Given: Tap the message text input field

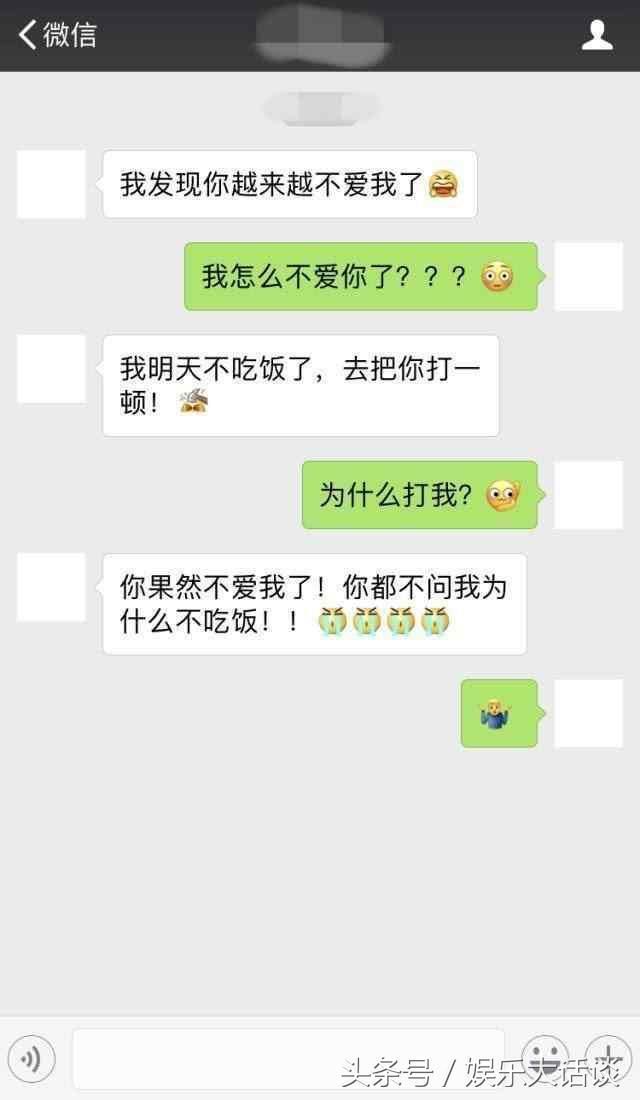Looking at the screenshot, I should 288,1059.
